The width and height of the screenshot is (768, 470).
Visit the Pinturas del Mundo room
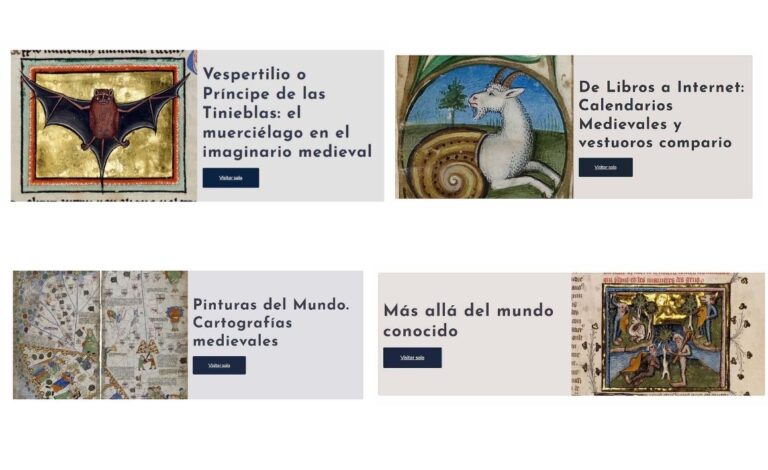[x=218, y=365]
